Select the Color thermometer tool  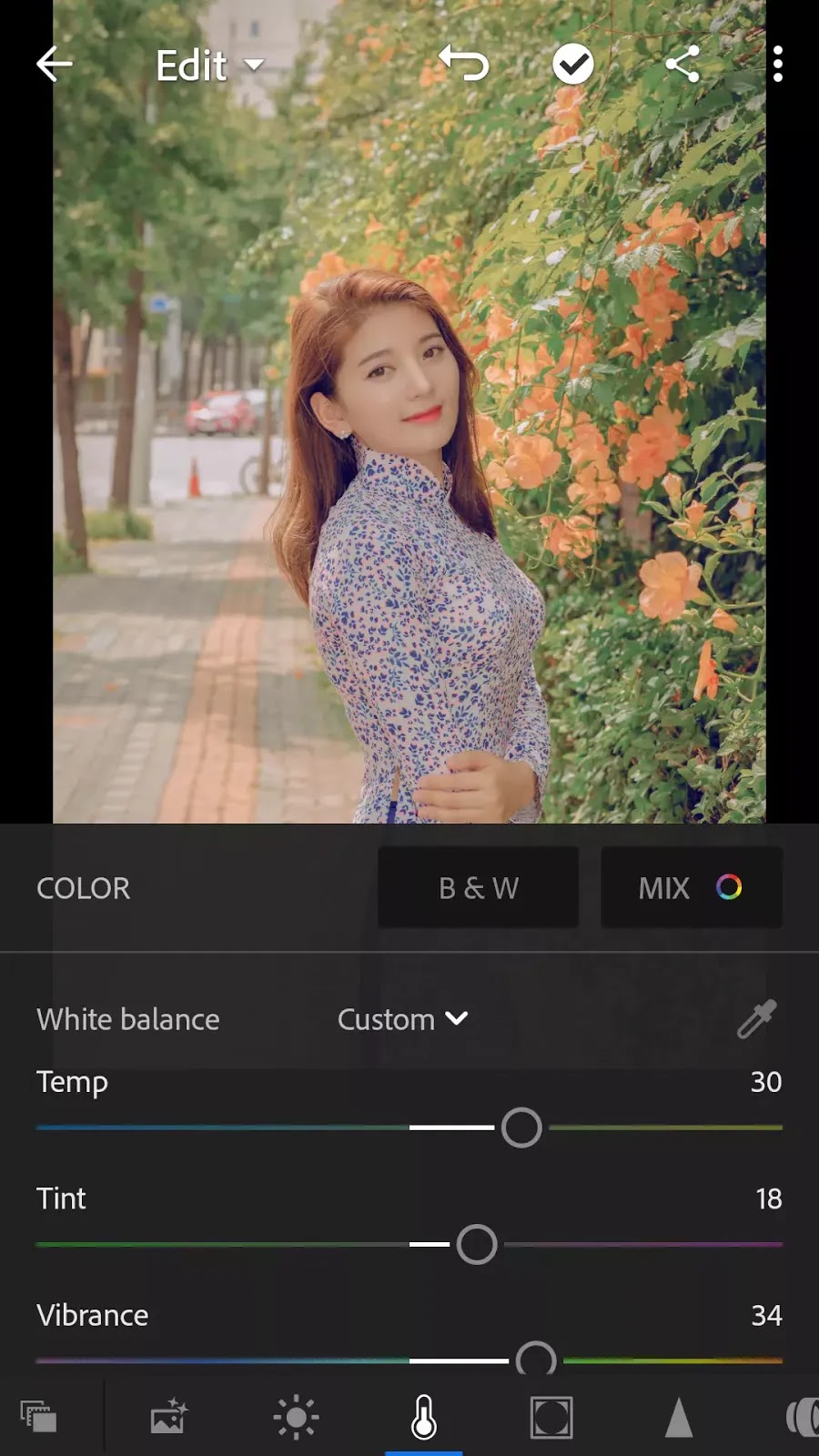pyautogui.click(x=424, y=1417)
